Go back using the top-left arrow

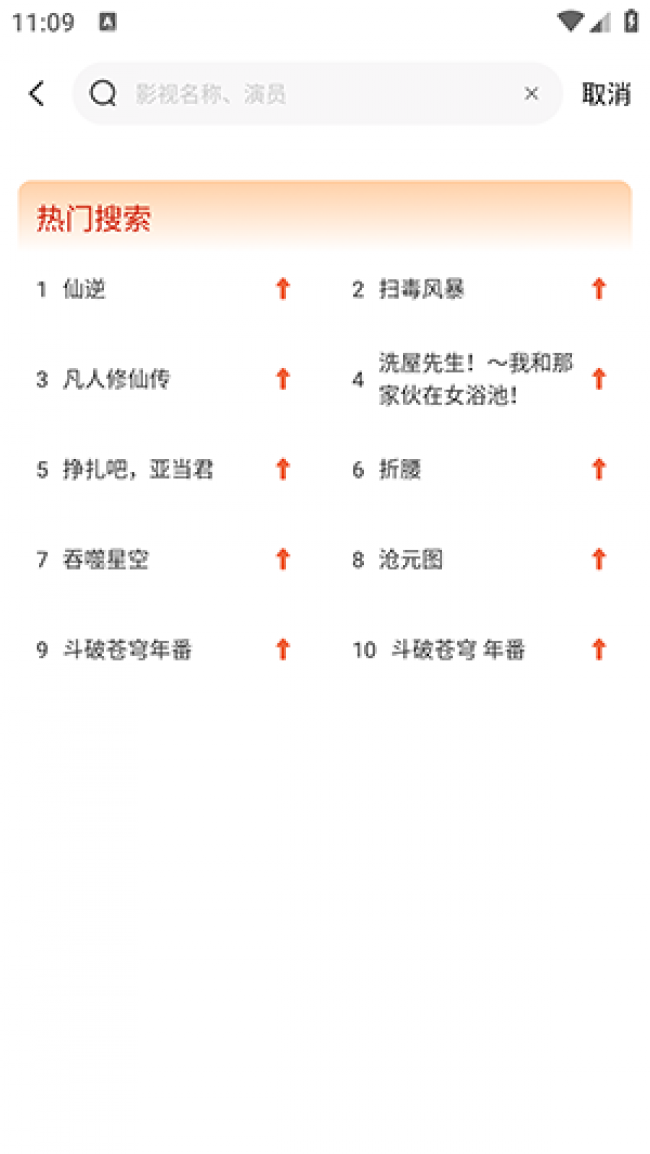(x=37, y=94)
